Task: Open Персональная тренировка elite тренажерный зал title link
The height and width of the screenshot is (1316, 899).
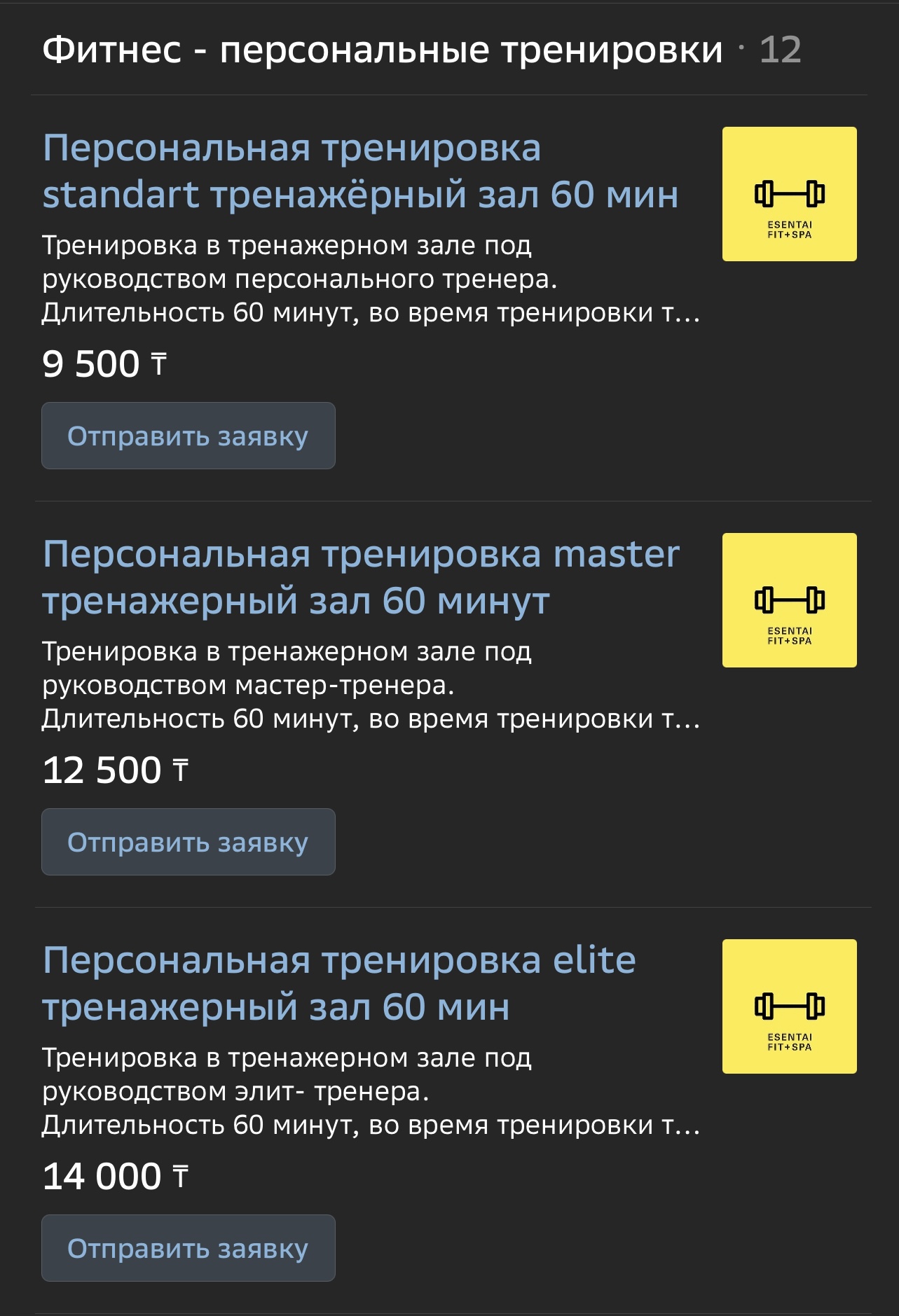Action: pyautogui.click(x=339, y=983)
